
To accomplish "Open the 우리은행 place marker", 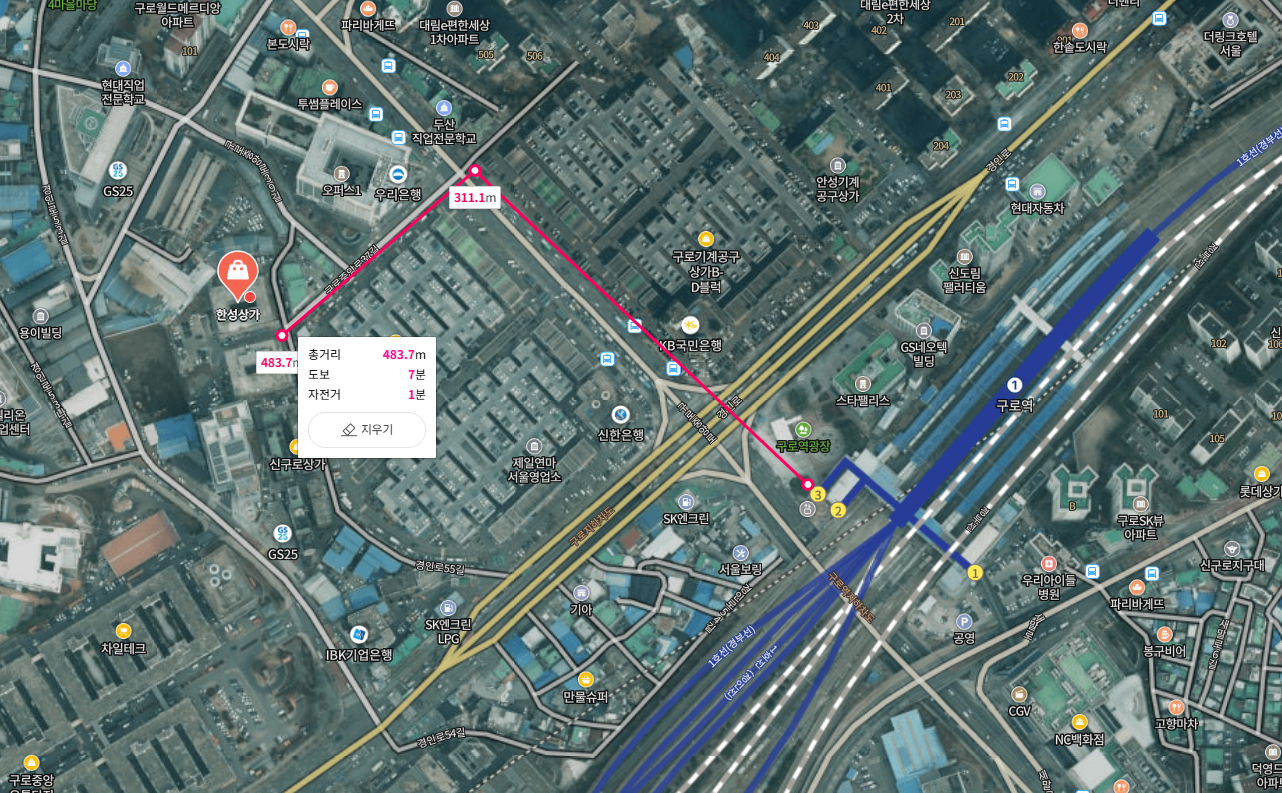I will coord(398,173).
